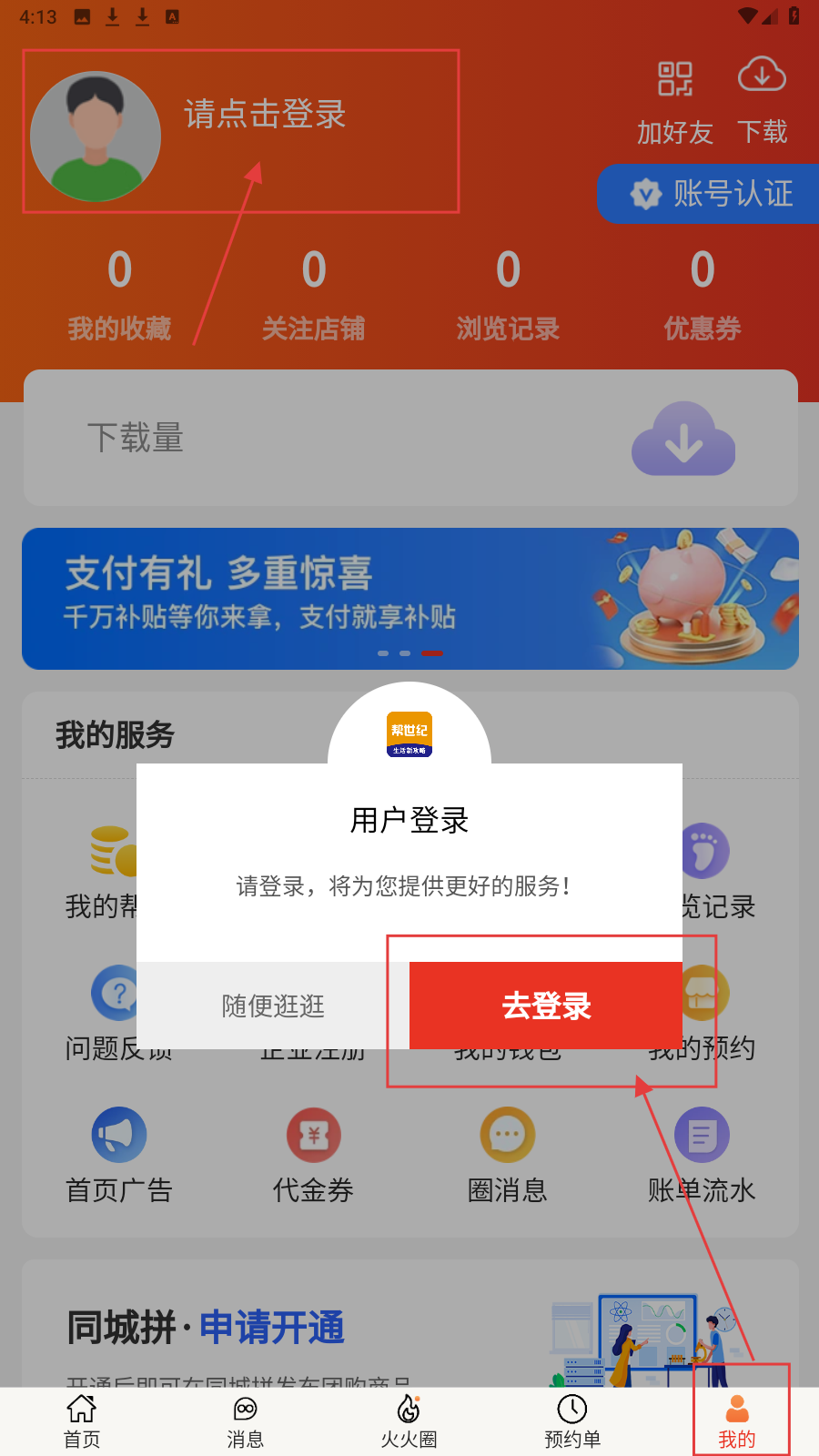Viewport: 819px width, 1456px height.
Task: Tap 去登录 in the login dialog
Action: coord(546,1006)
